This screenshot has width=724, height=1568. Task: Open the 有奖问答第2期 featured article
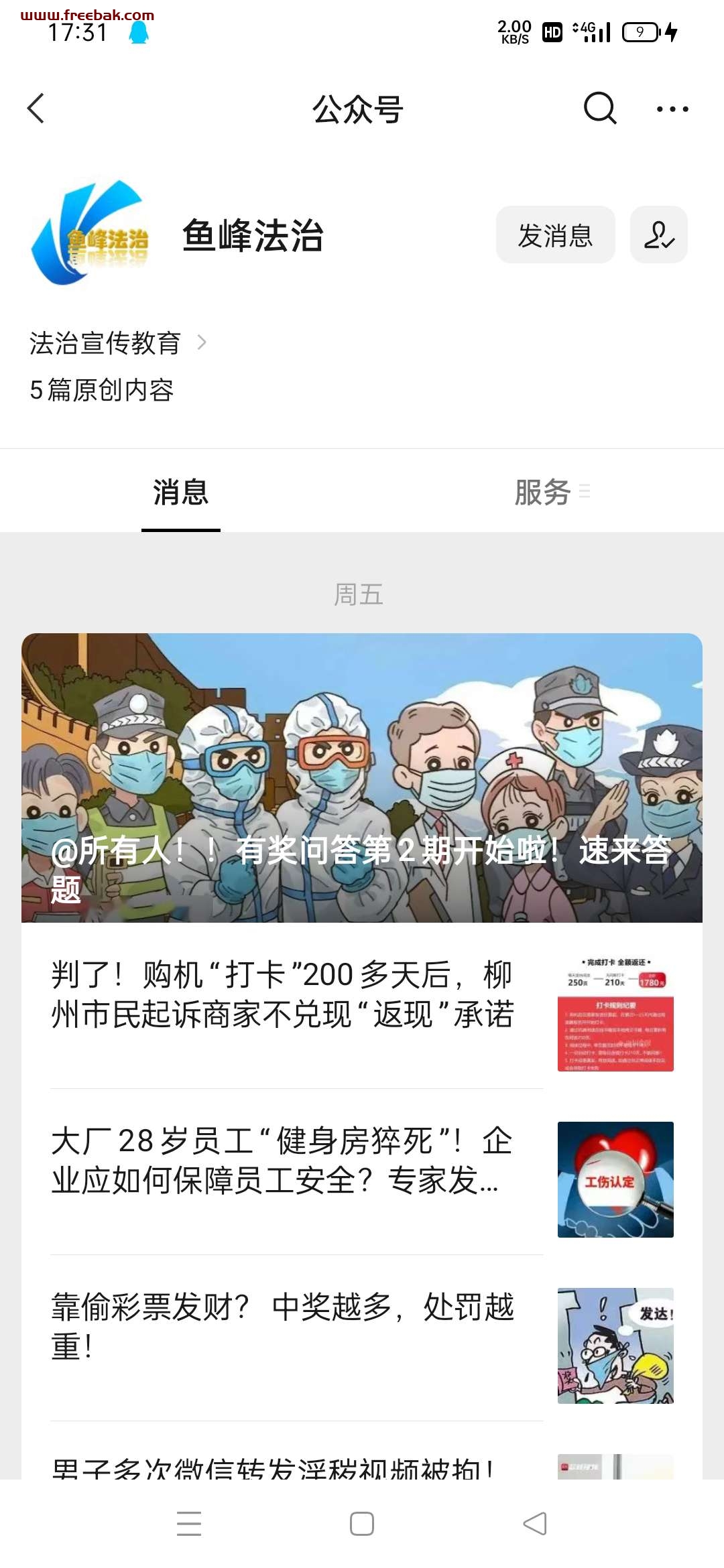[362, 778]
